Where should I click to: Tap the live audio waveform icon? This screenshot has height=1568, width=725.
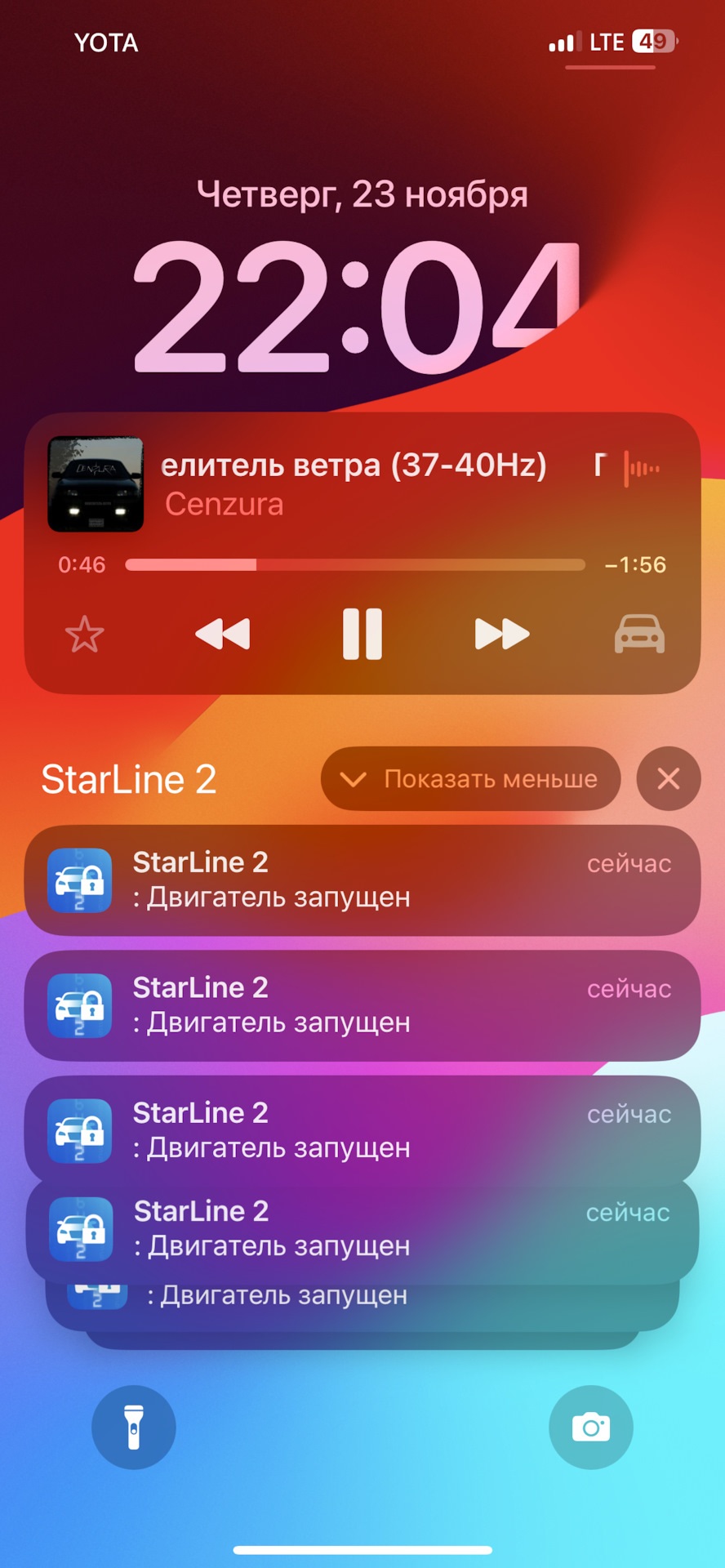click(x=643, y=469)
